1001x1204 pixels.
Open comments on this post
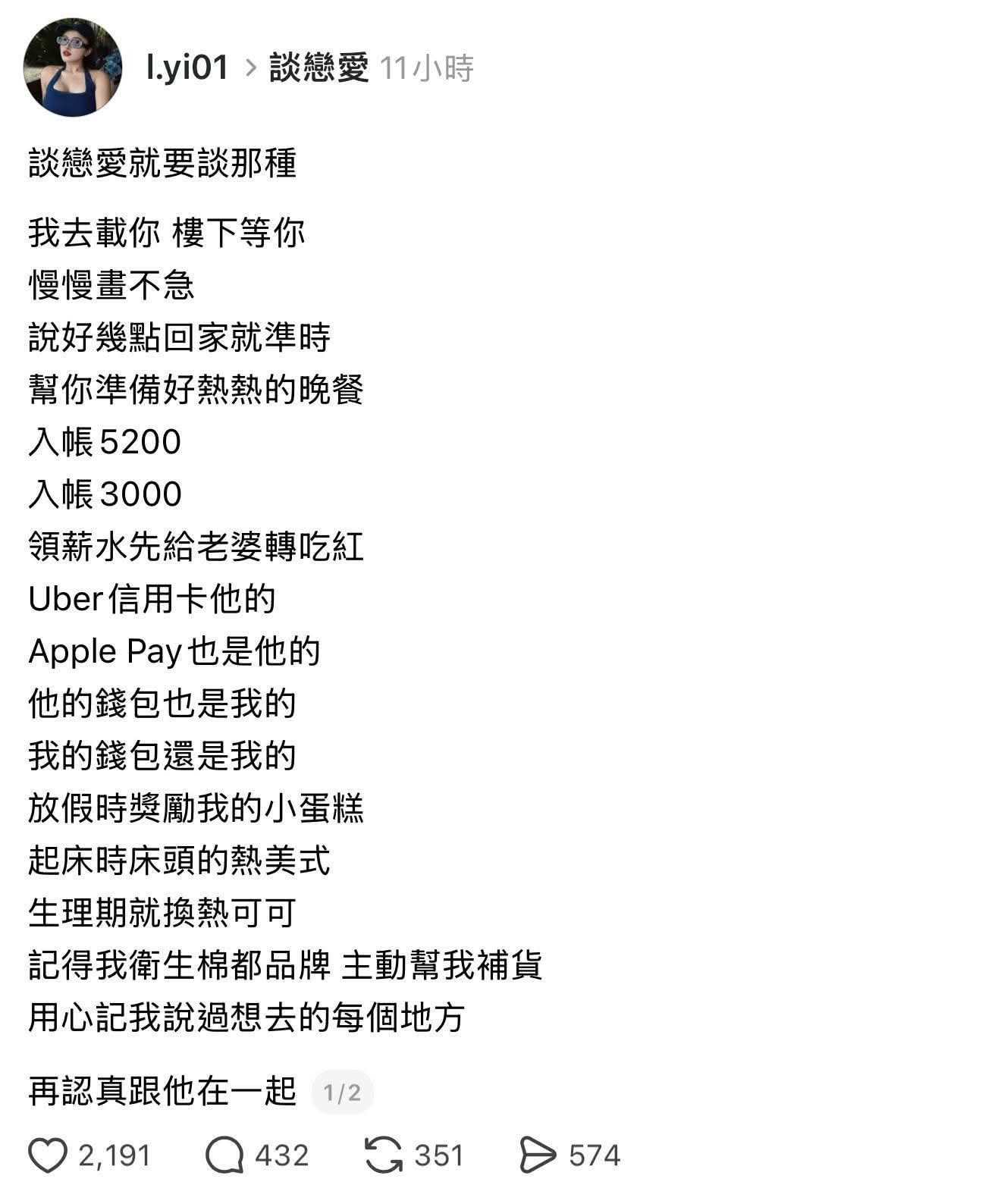pyautogui.click(x=224, y=1155)
